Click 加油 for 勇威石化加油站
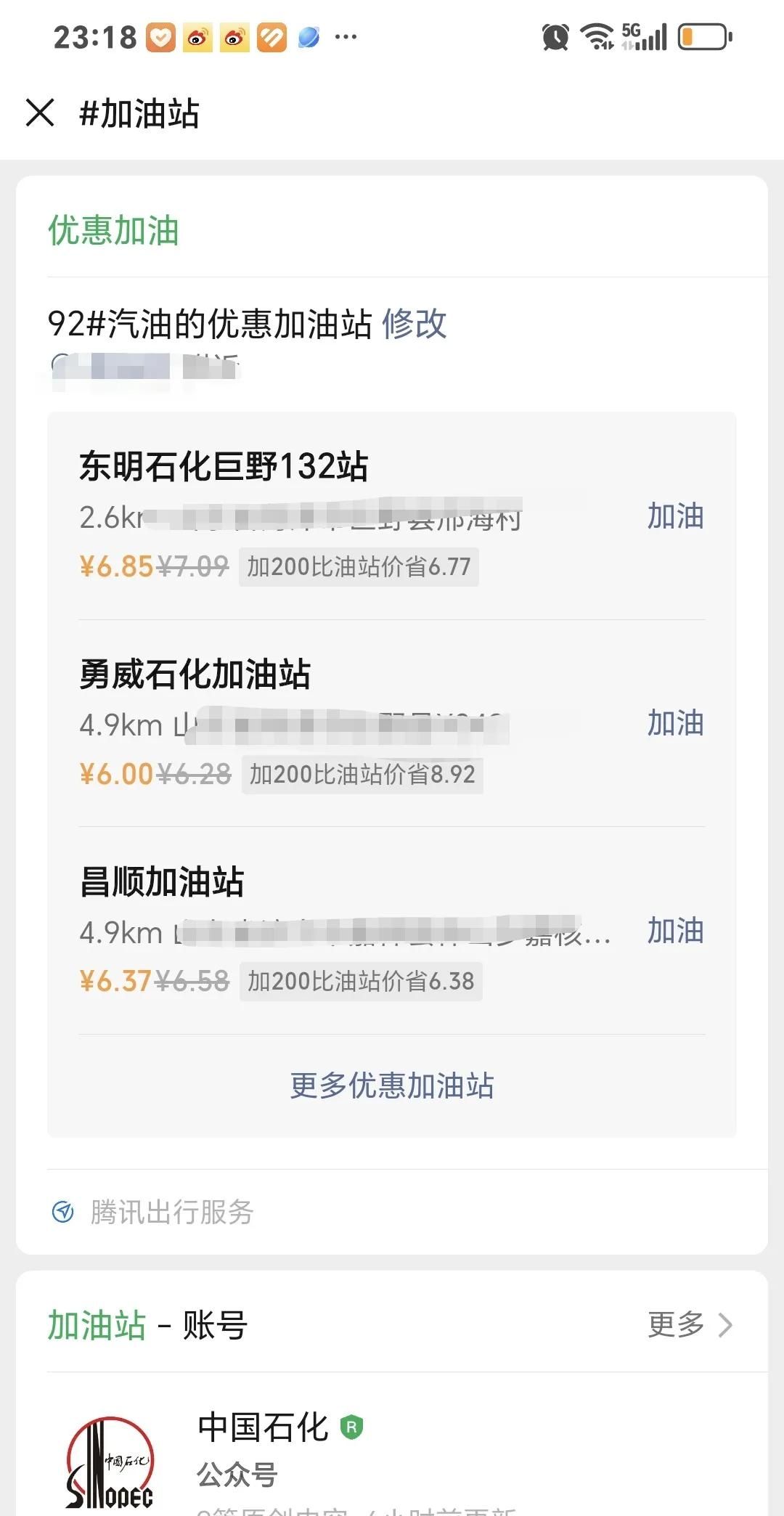This screenshot has width=784, height=1516. tap(674, 724)
